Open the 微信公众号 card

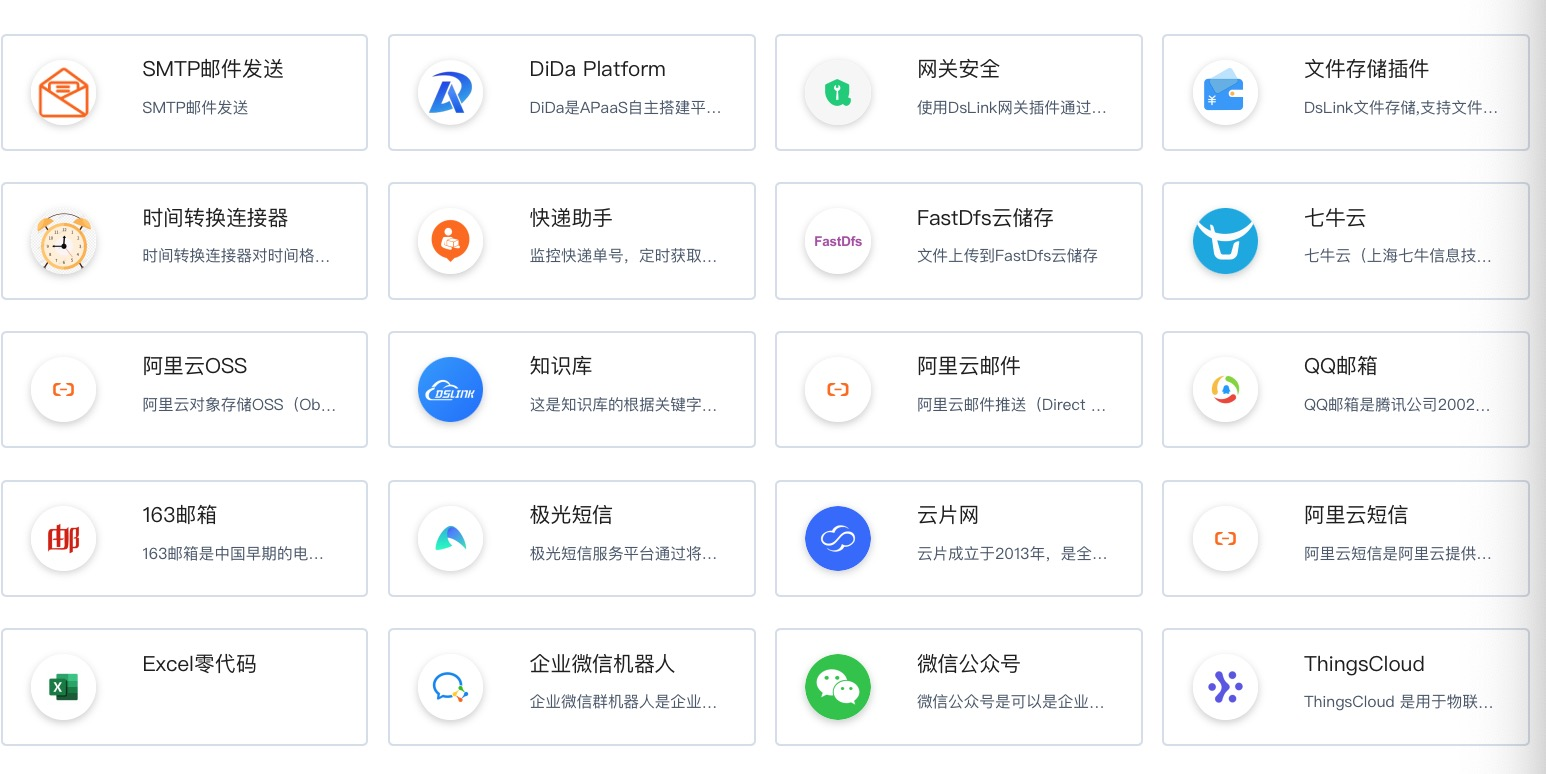958,687
